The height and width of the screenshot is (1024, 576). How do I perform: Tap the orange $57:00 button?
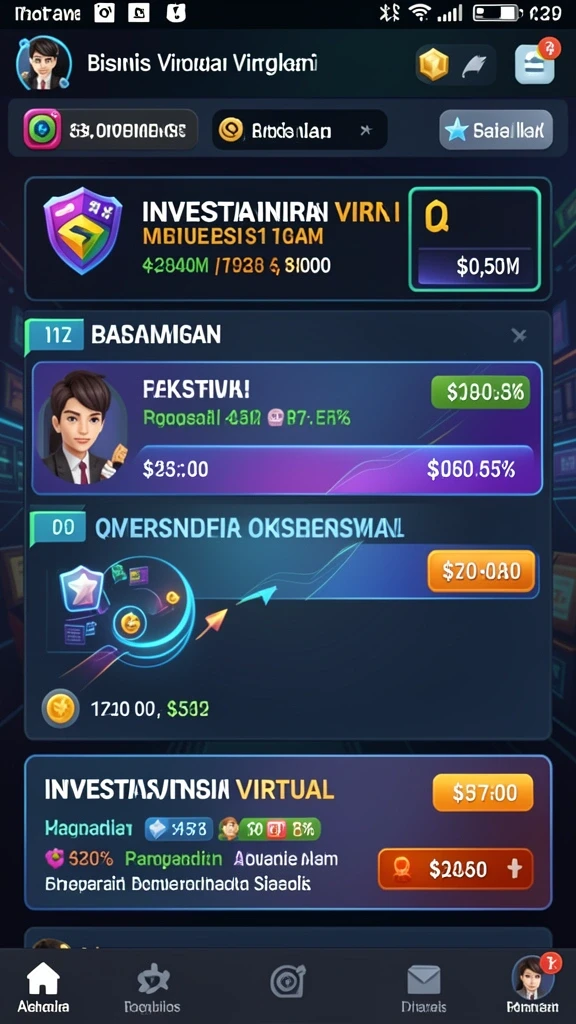pyautogui.click(x=483, y=793)
